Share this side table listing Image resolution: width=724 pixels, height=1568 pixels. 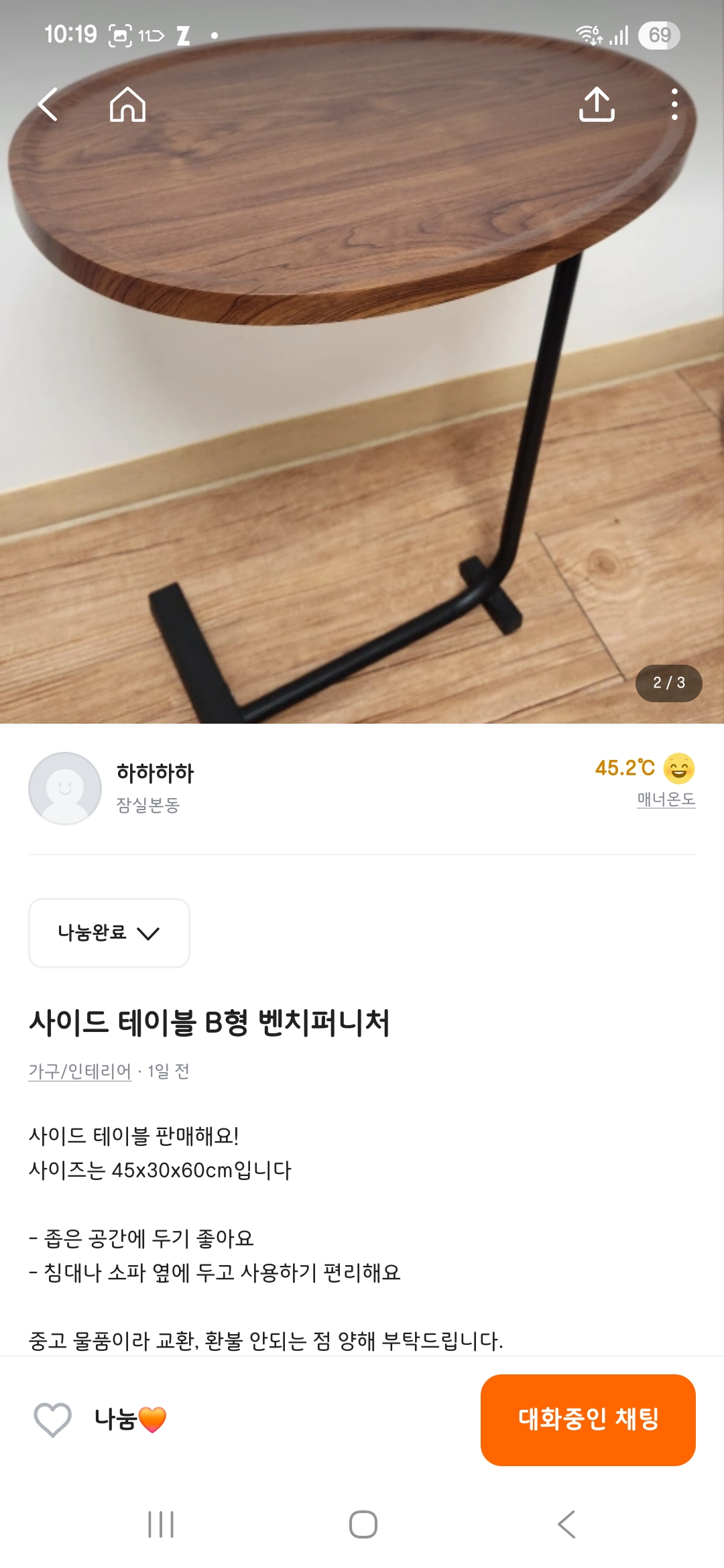pyautogui.click(x=596, y=105)
